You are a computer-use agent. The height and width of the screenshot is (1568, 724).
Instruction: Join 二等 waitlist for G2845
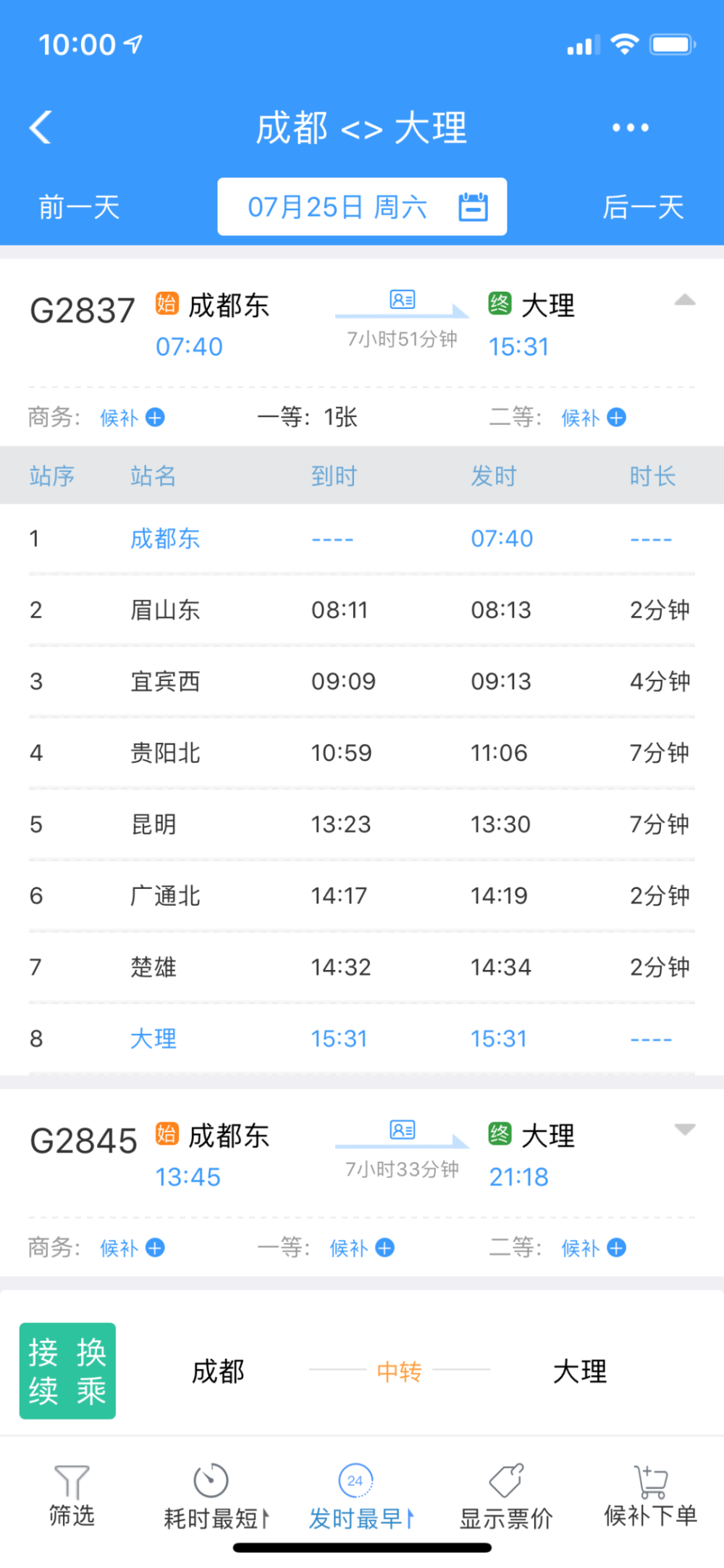click(593, 1248)
